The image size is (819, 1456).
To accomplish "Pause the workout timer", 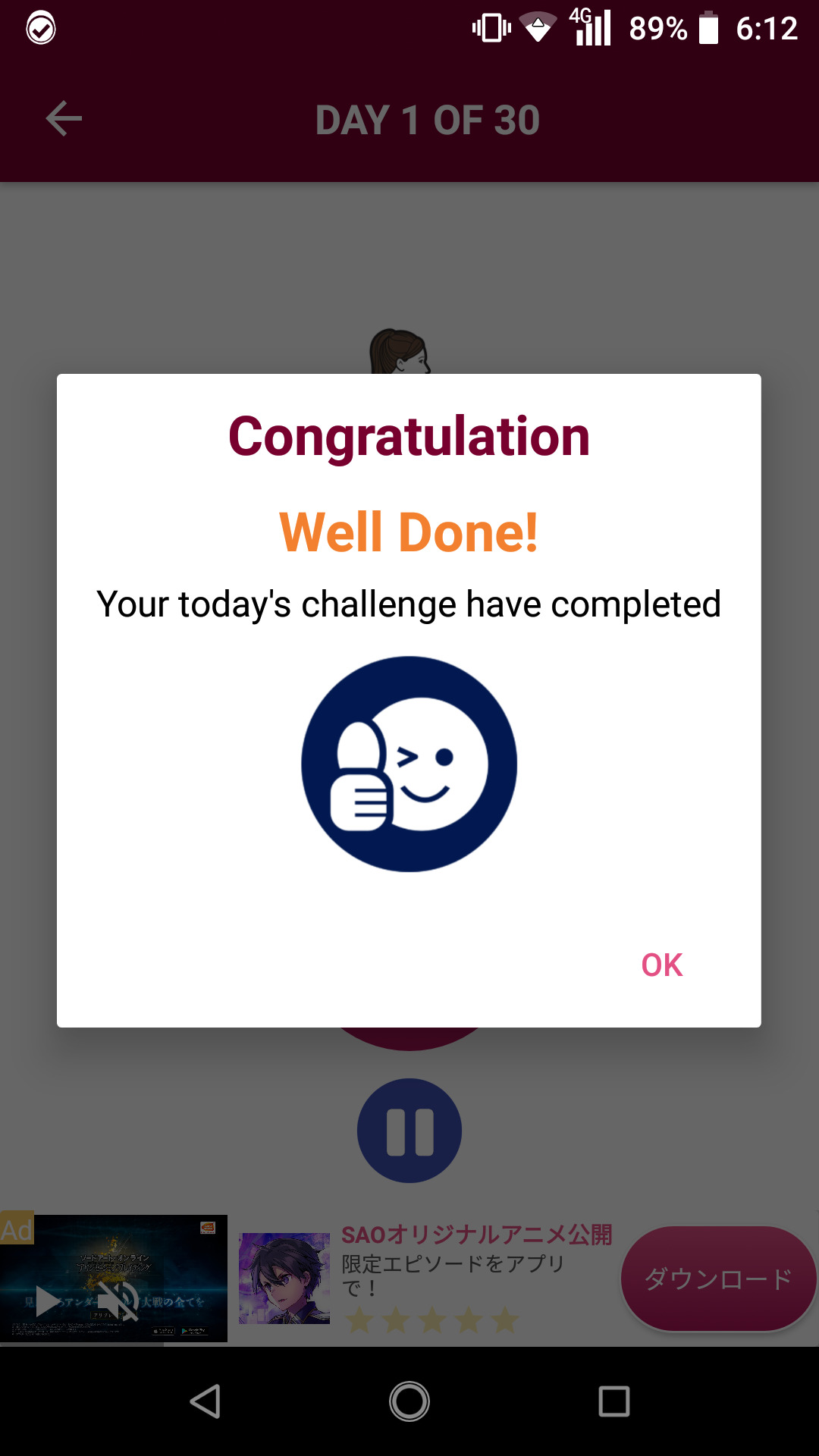I will (409, 1131).
